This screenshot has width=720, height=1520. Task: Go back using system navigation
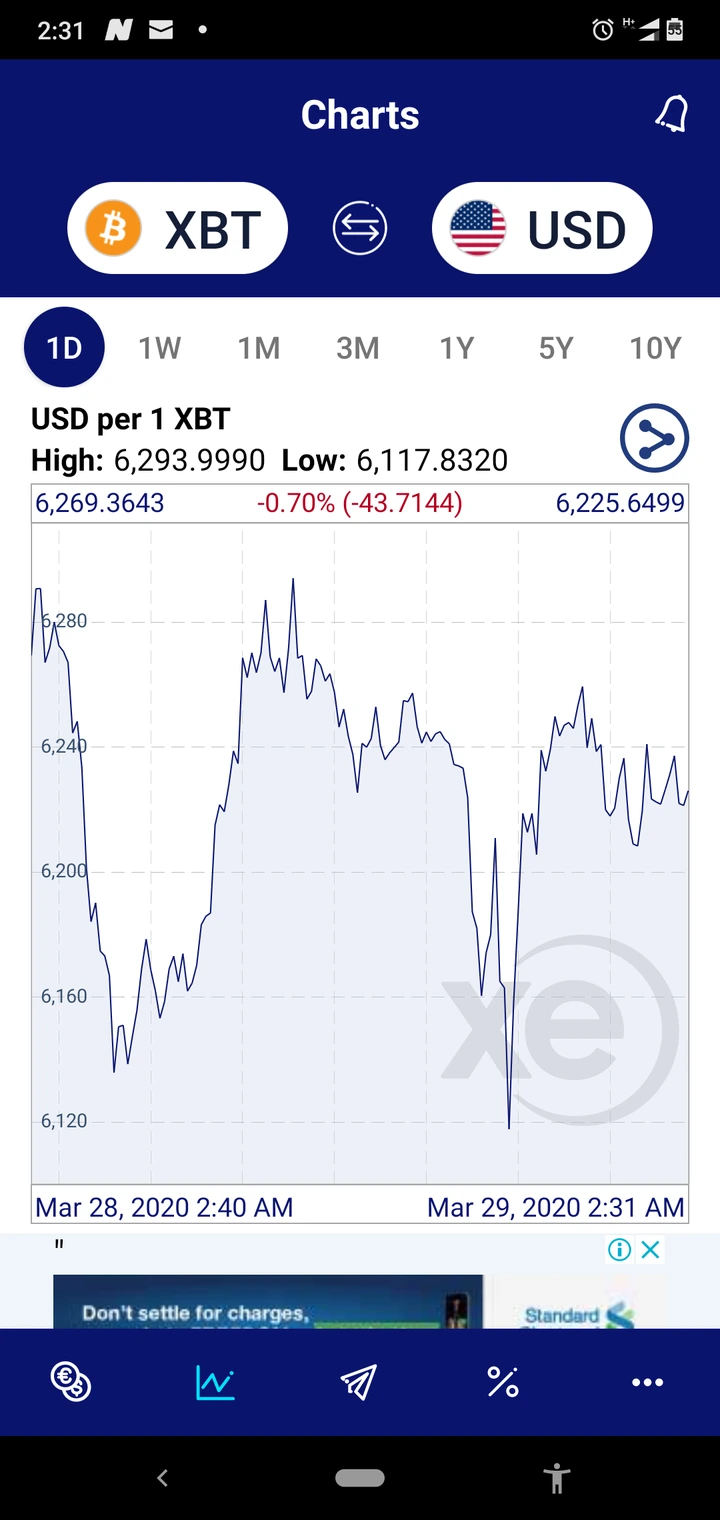(163, 1477)
